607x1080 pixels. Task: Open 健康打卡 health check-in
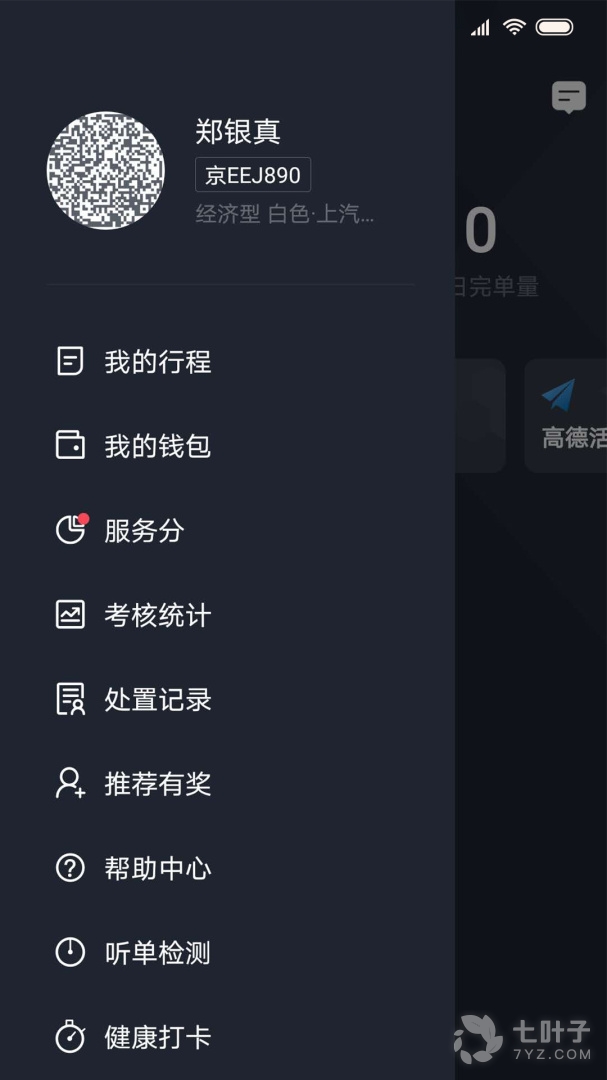coord(157,1037)
